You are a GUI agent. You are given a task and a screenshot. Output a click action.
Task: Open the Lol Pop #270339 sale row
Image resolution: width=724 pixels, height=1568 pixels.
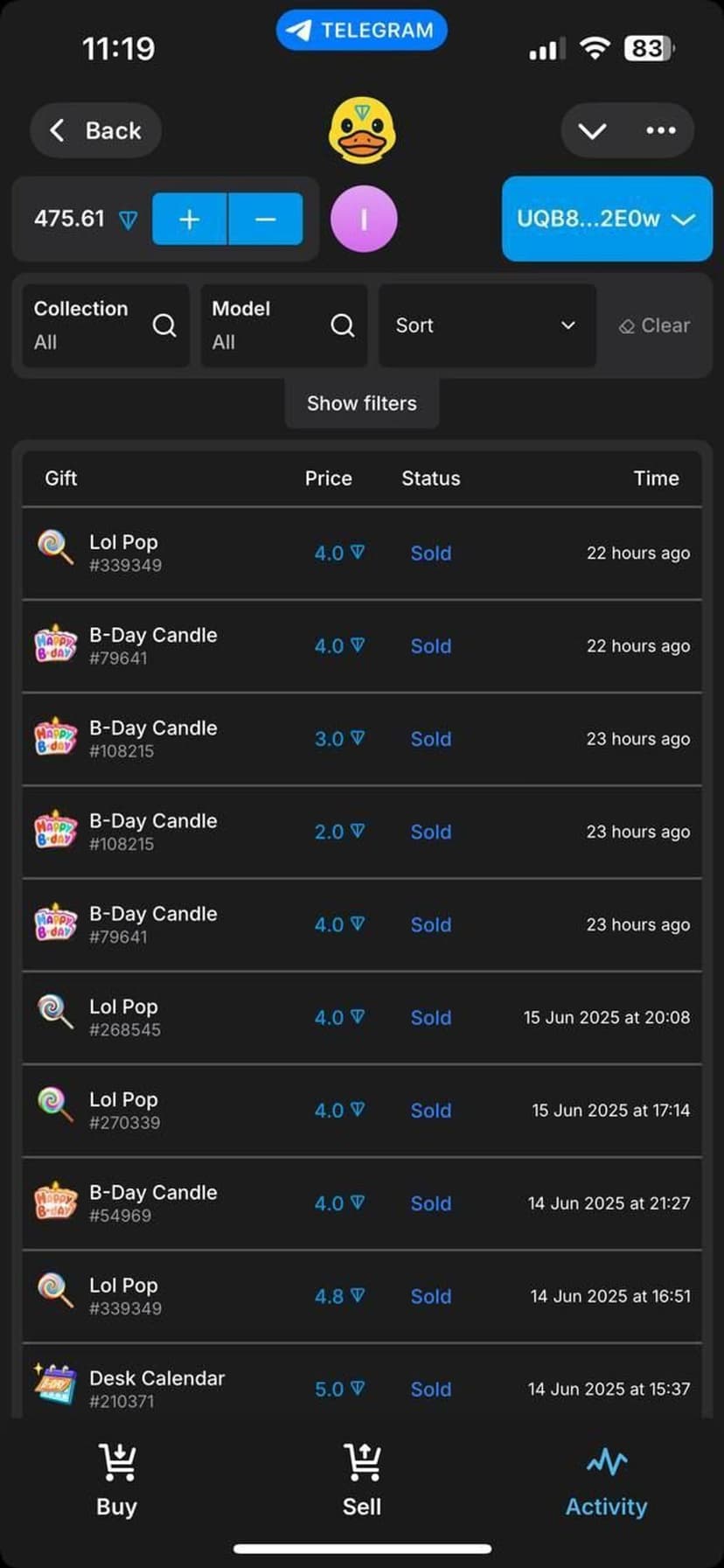coord(361,1111)
